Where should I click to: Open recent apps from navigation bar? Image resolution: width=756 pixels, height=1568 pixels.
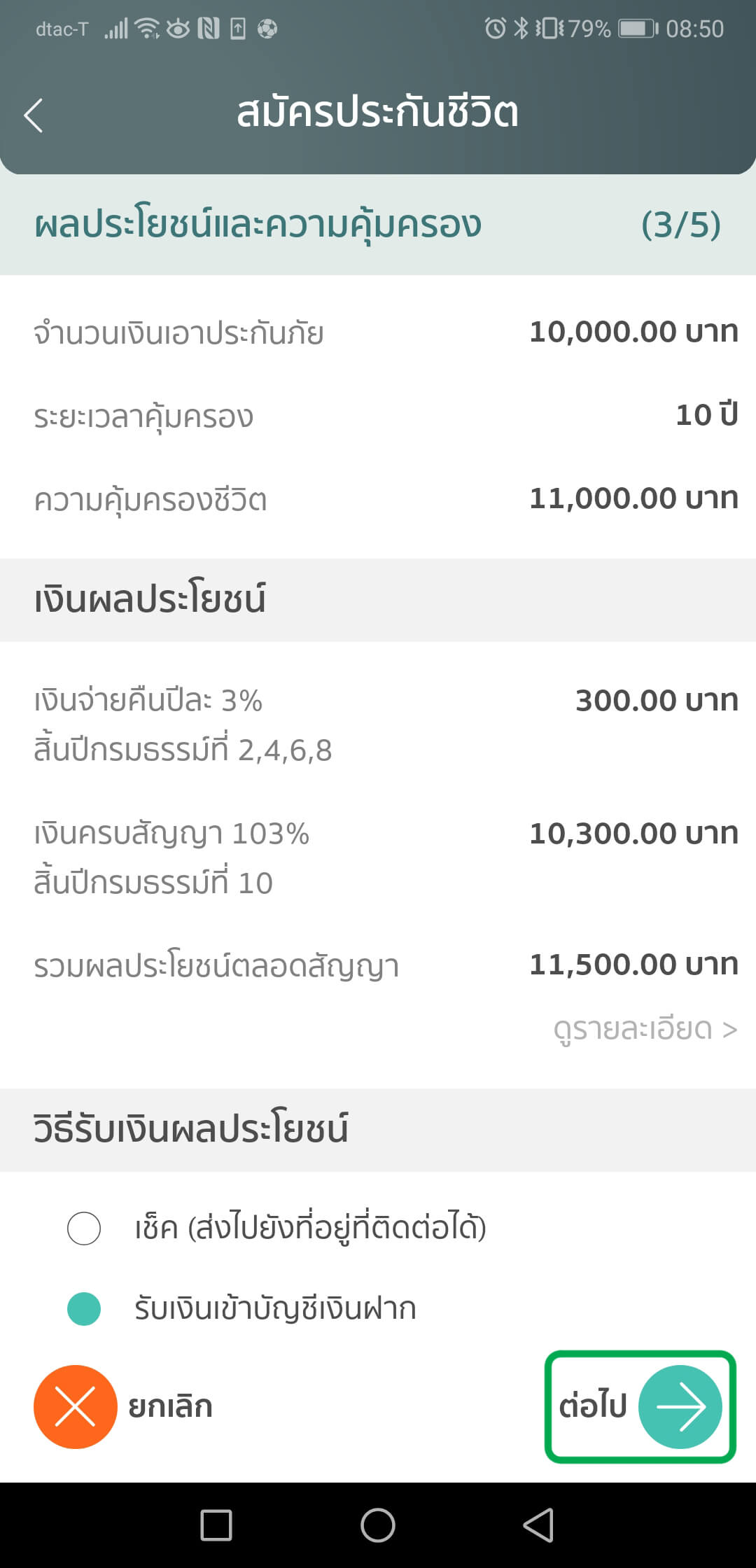(216, 1525)
